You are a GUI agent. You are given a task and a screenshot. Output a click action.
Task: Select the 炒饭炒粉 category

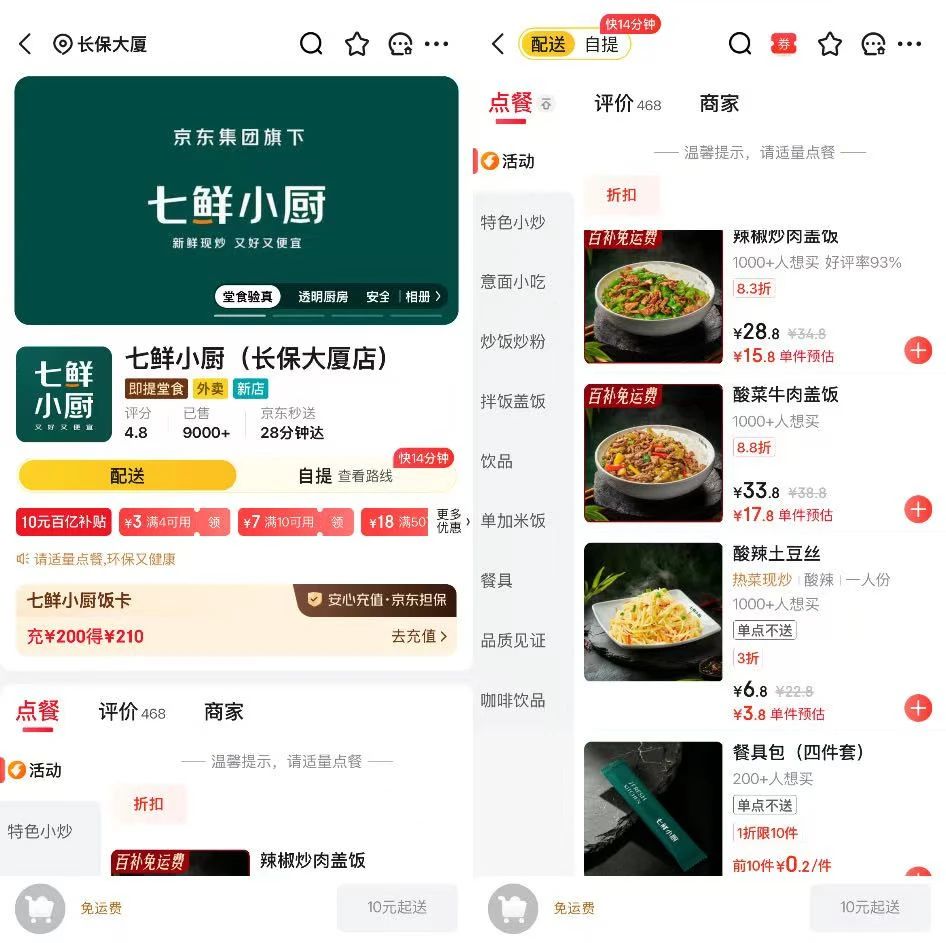pyautogui.click(x=513, y=342)
